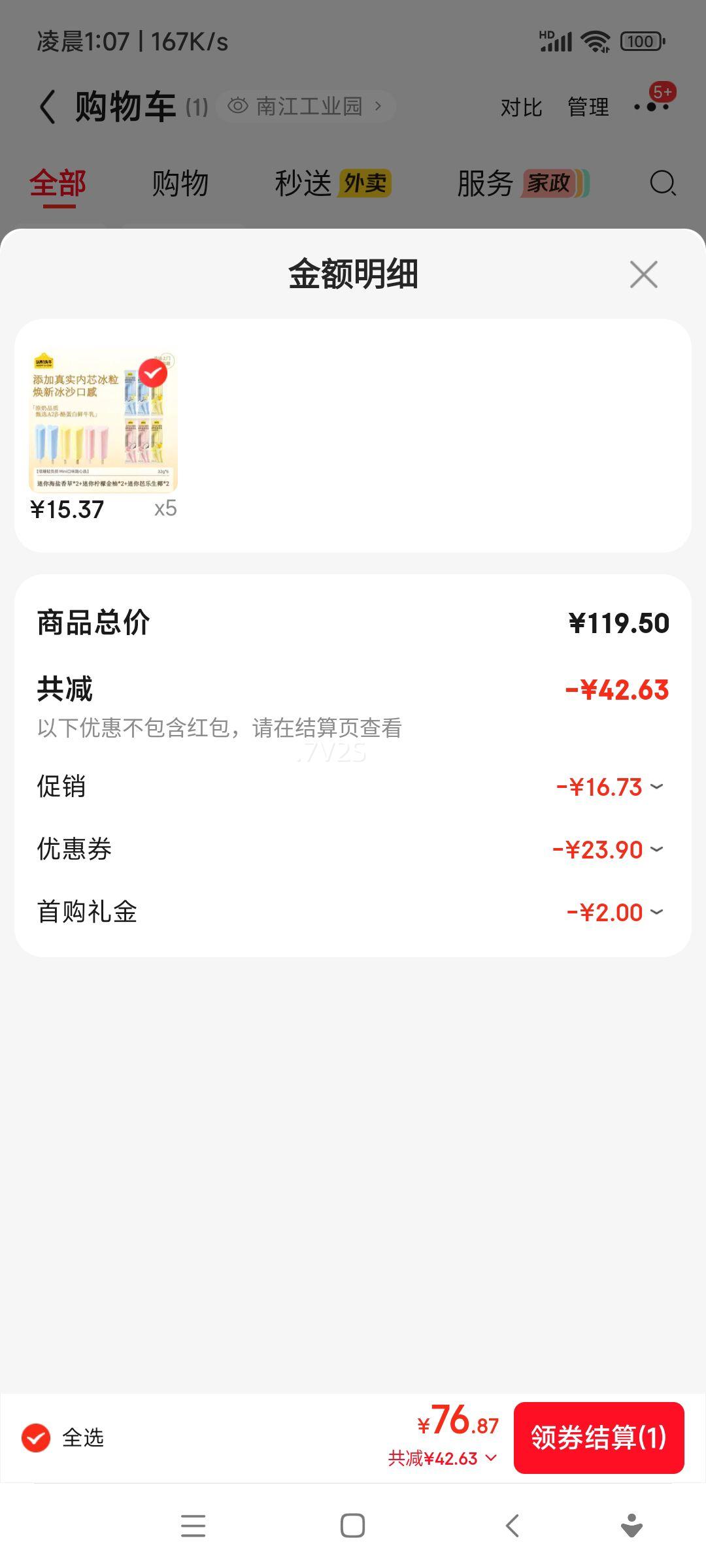Expand the 优惠券 coupon details
Screen dimensions: 706x1568
[658, 849]
